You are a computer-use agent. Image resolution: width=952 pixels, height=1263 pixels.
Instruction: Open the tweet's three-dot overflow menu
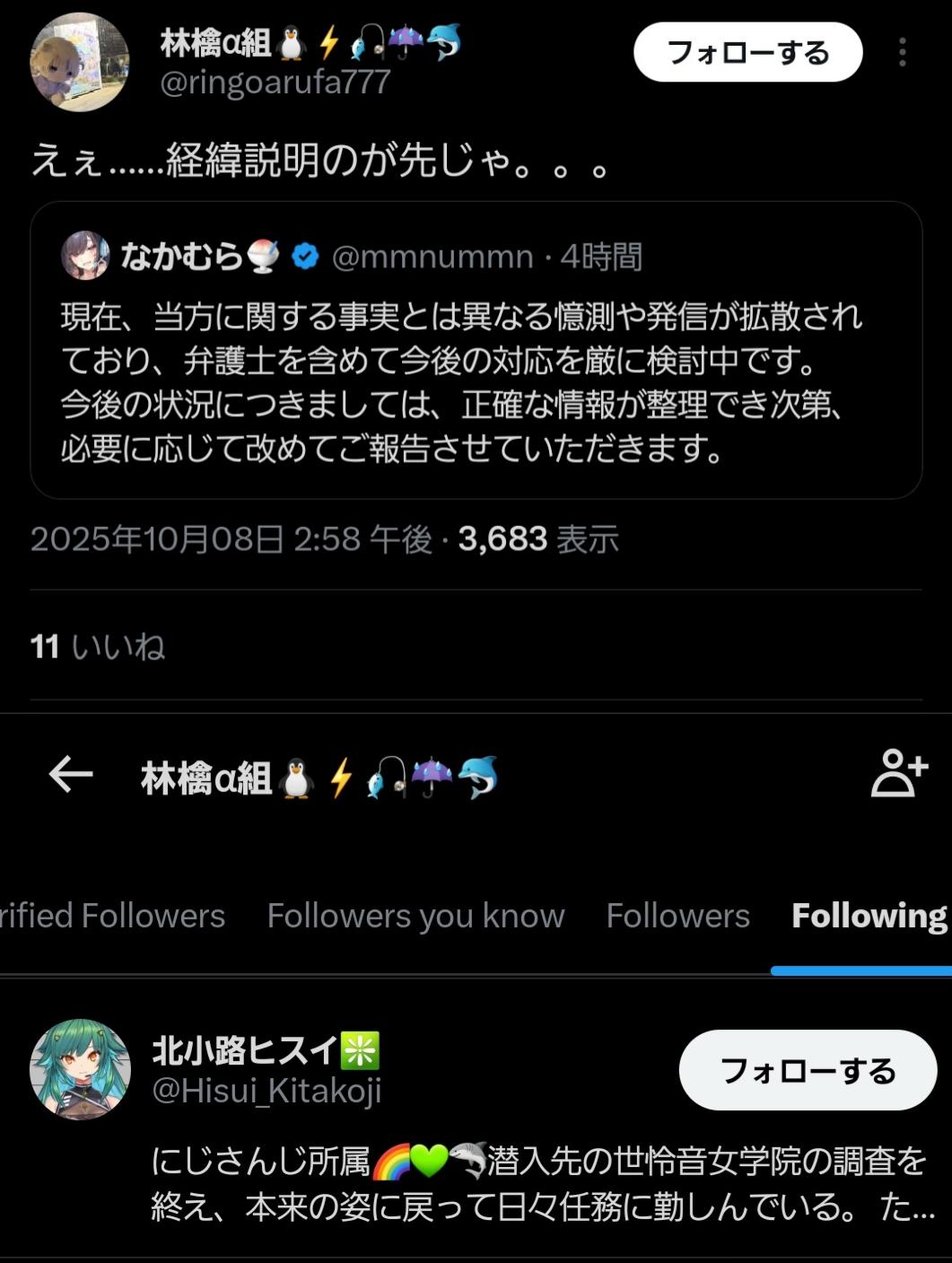pos(902,53)
